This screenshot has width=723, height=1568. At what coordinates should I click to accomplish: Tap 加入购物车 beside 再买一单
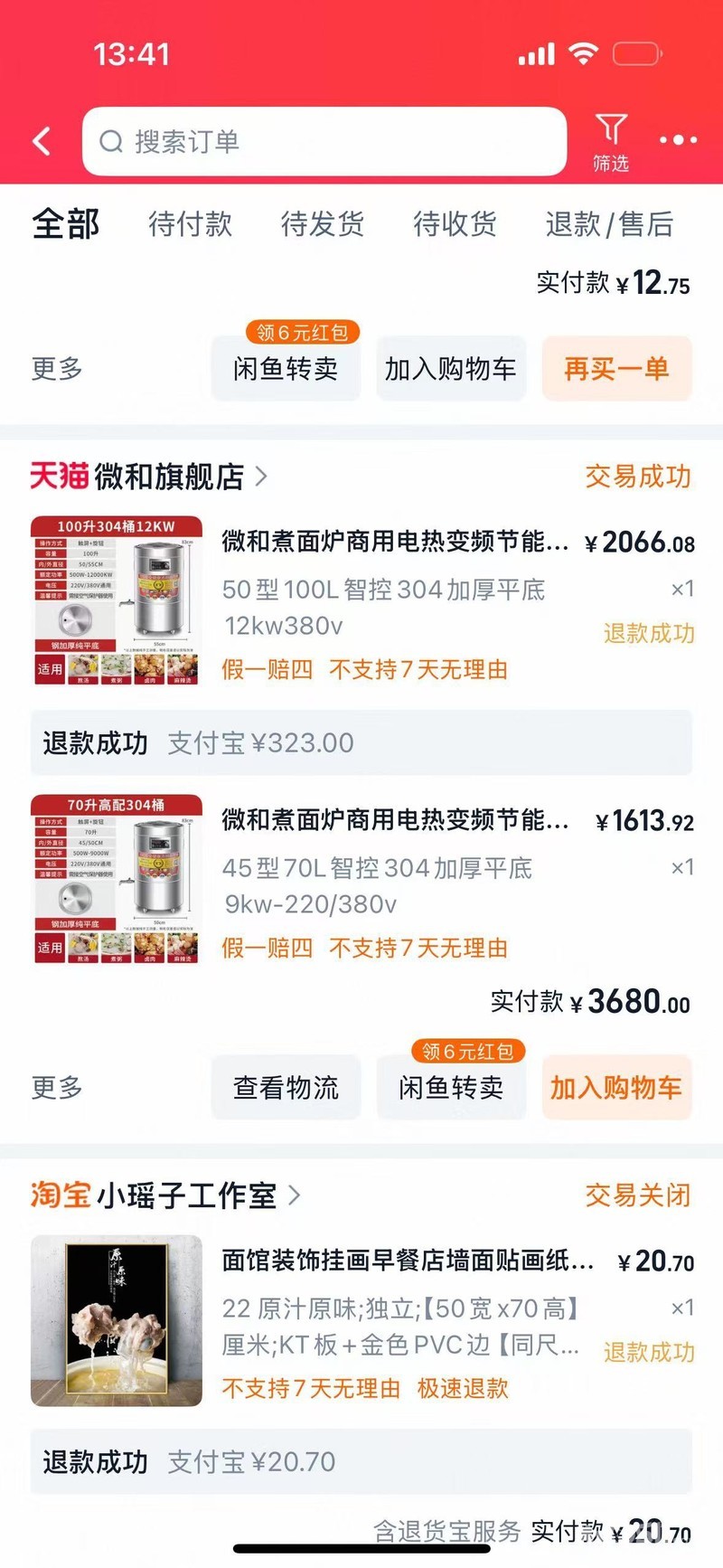451,368
